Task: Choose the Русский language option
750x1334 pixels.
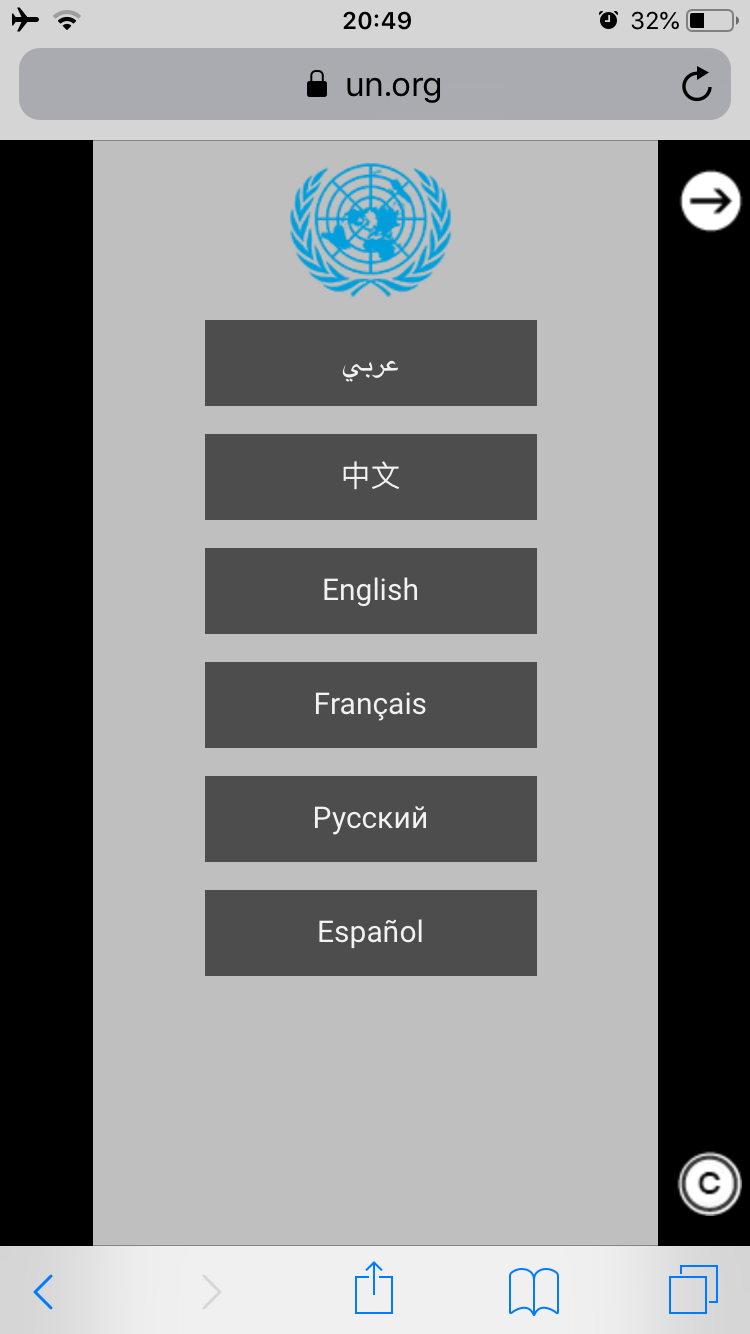Action: 370,819
